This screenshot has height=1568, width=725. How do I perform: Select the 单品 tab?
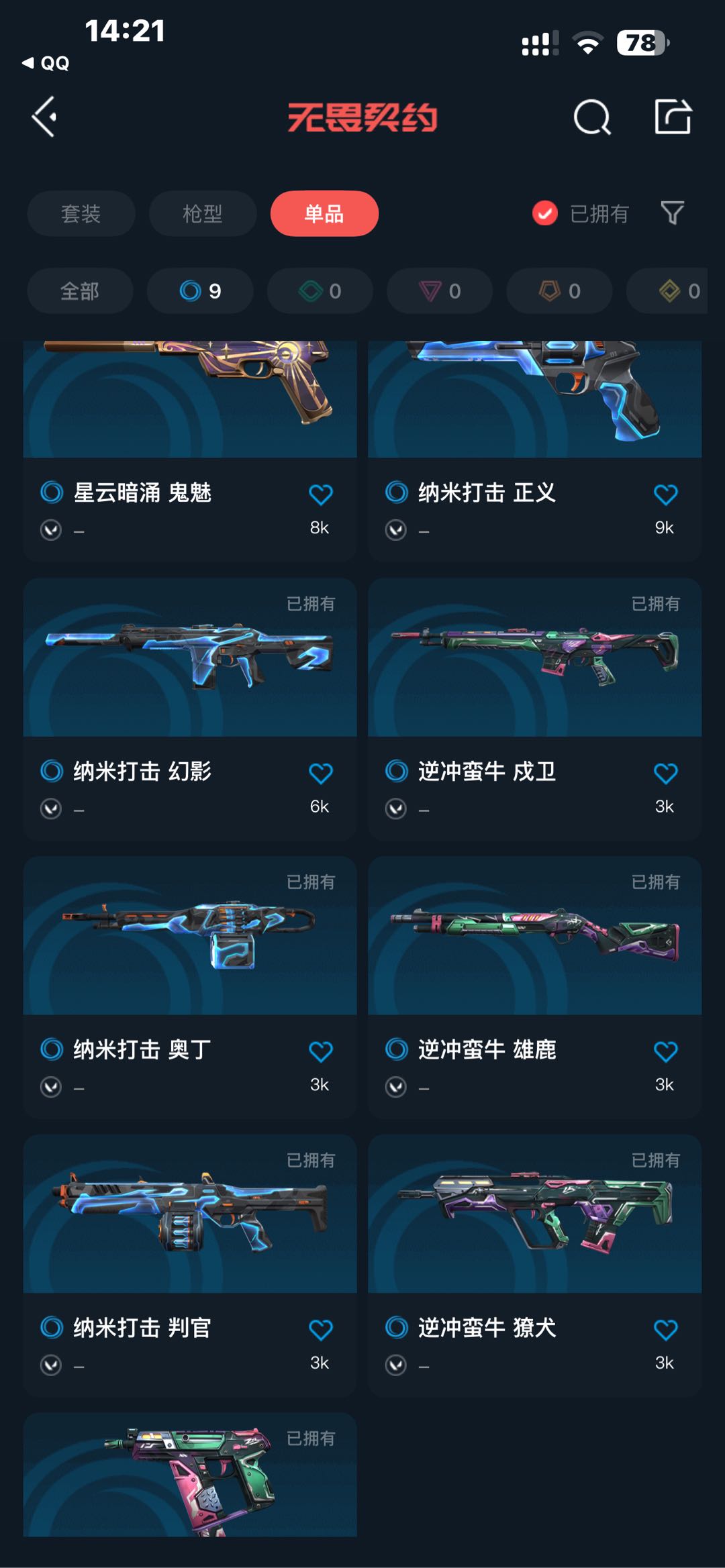(324, 213)
